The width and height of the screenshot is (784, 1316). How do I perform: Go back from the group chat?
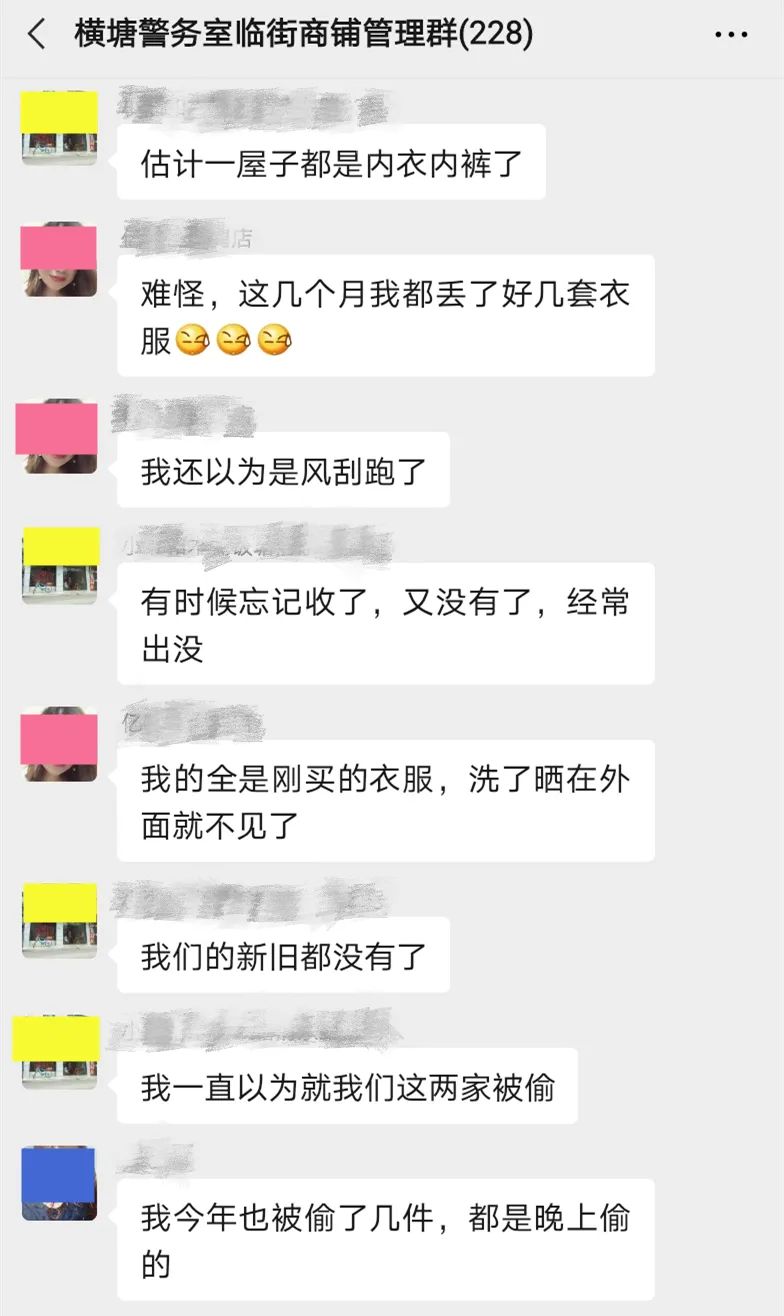pos(37,35)
